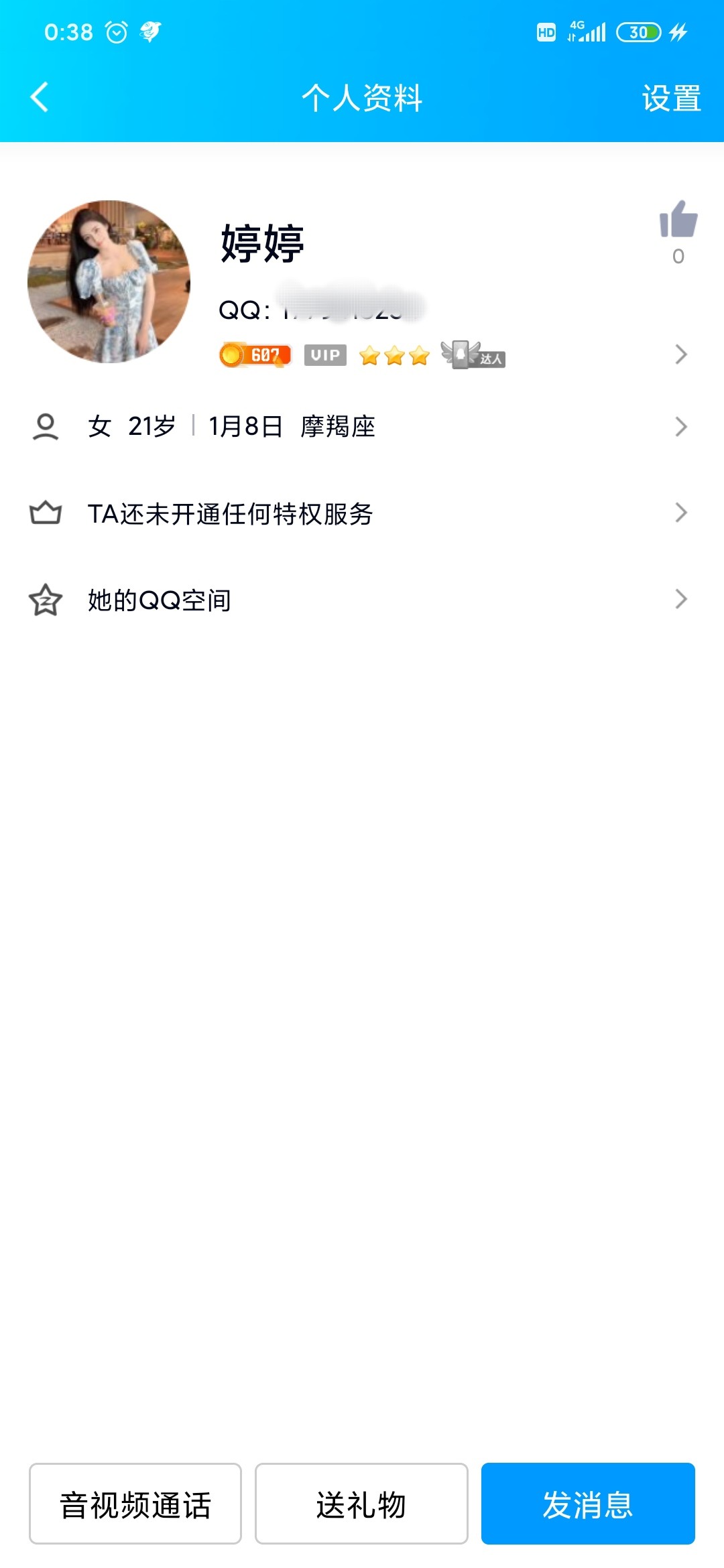Tap the 送礼物 button
This screenshot has width=724, height=1568.
pyautogui.click(x=361, y=1504)
